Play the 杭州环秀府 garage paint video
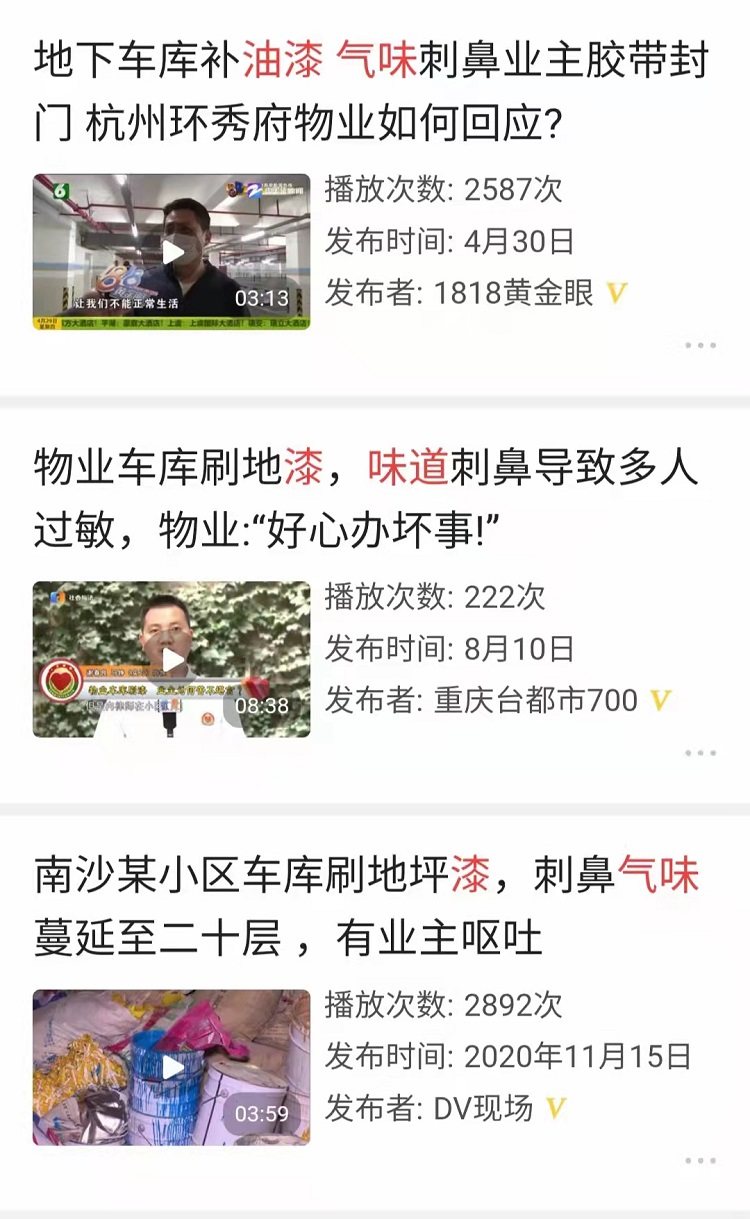Viewport: 750px width, 1219px height. pyautogui.click(x=172, y=252)
